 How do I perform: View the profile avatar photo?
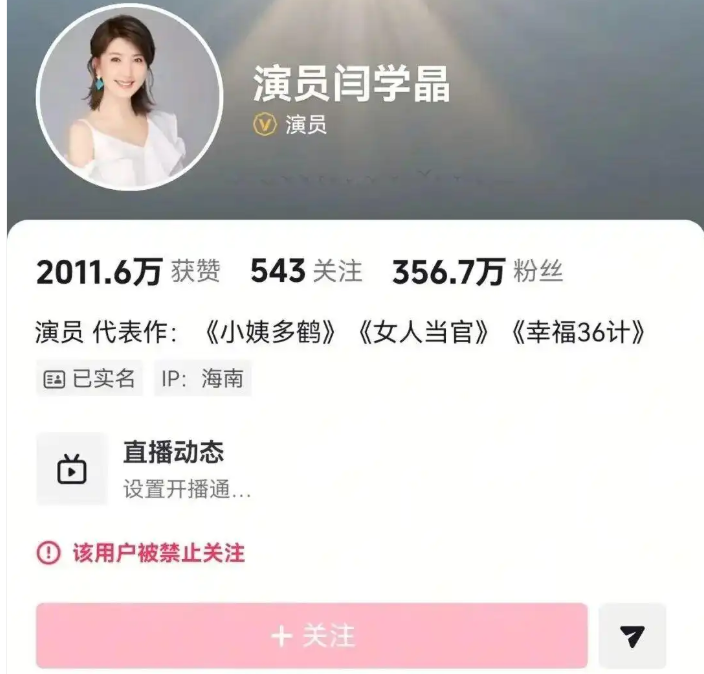coord(129,98)
